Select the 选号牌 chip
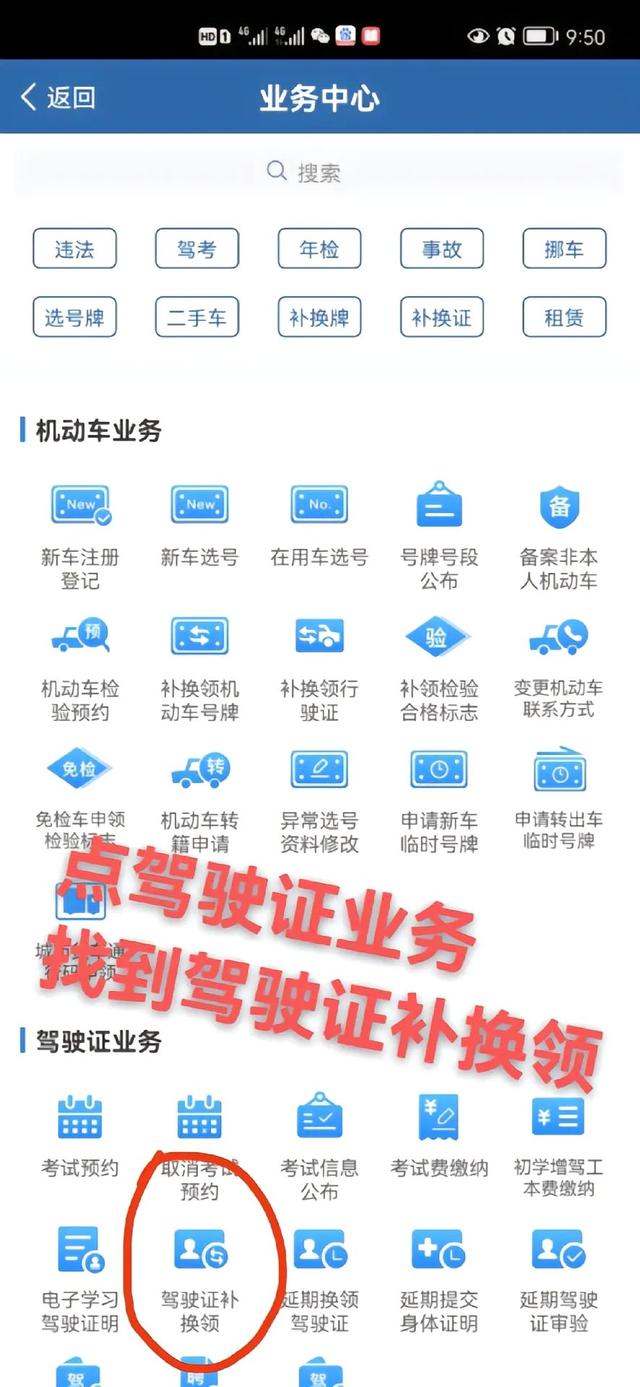This screenshot has width=640, height=1387. tap(75, 318)
